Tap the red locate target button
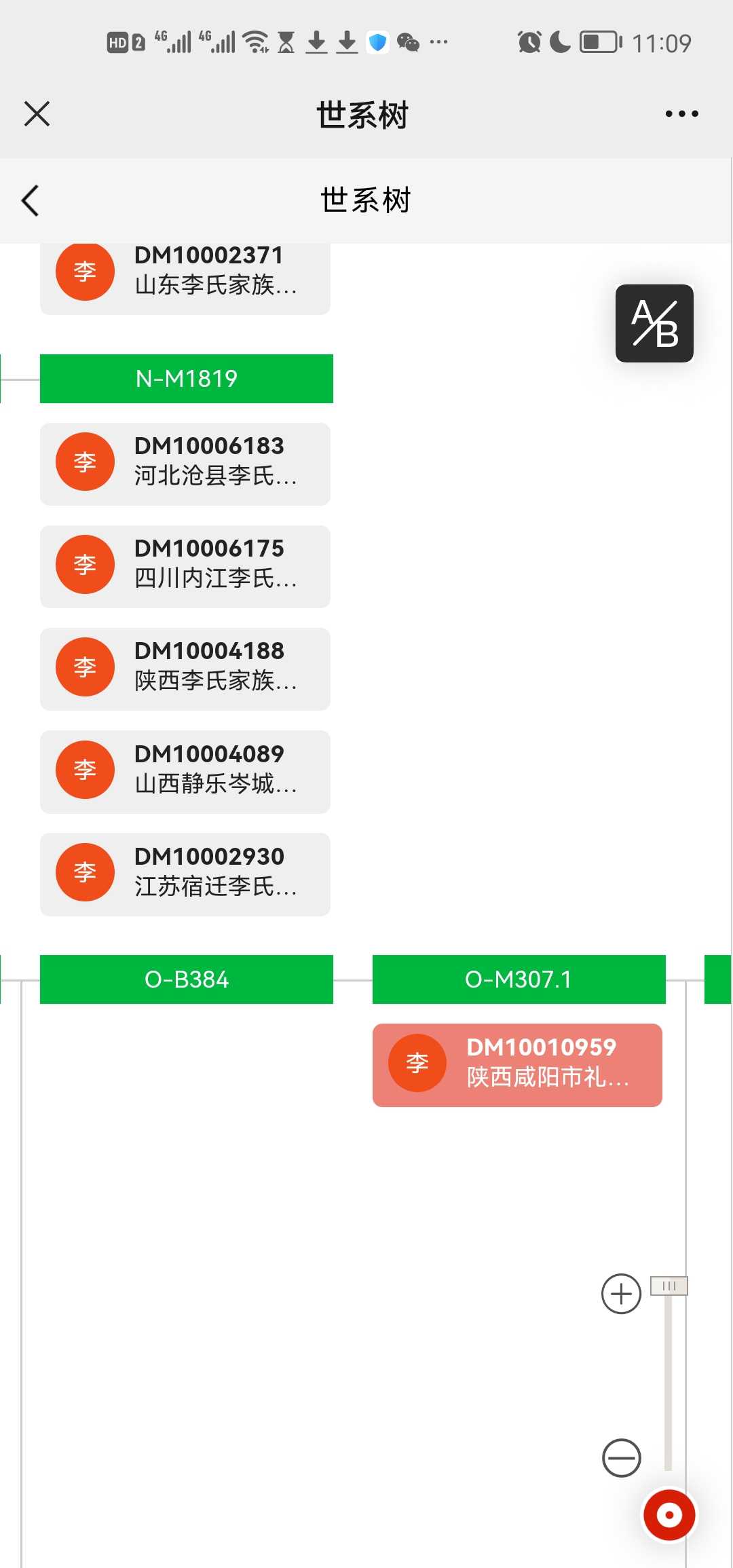Screen dimensions: 733x1568 coord(669,1515)
